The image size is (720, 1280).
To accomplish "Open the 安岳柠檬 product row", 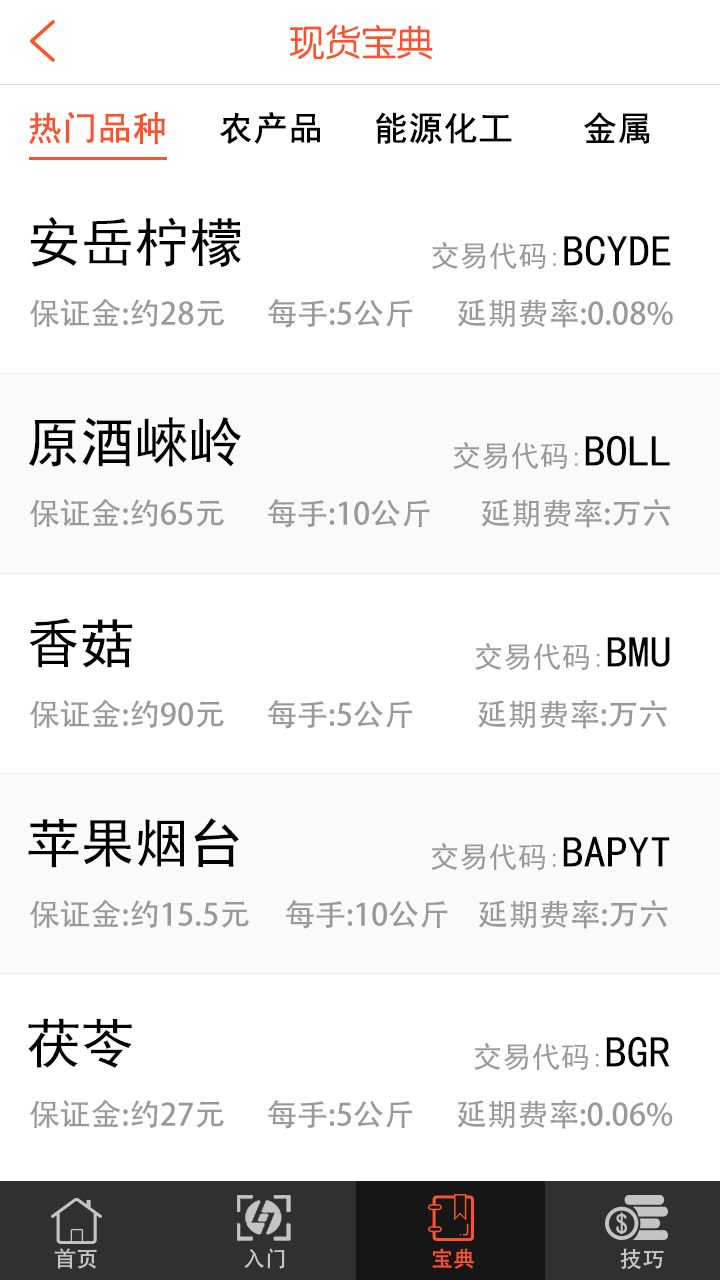I will pos(360,274).
